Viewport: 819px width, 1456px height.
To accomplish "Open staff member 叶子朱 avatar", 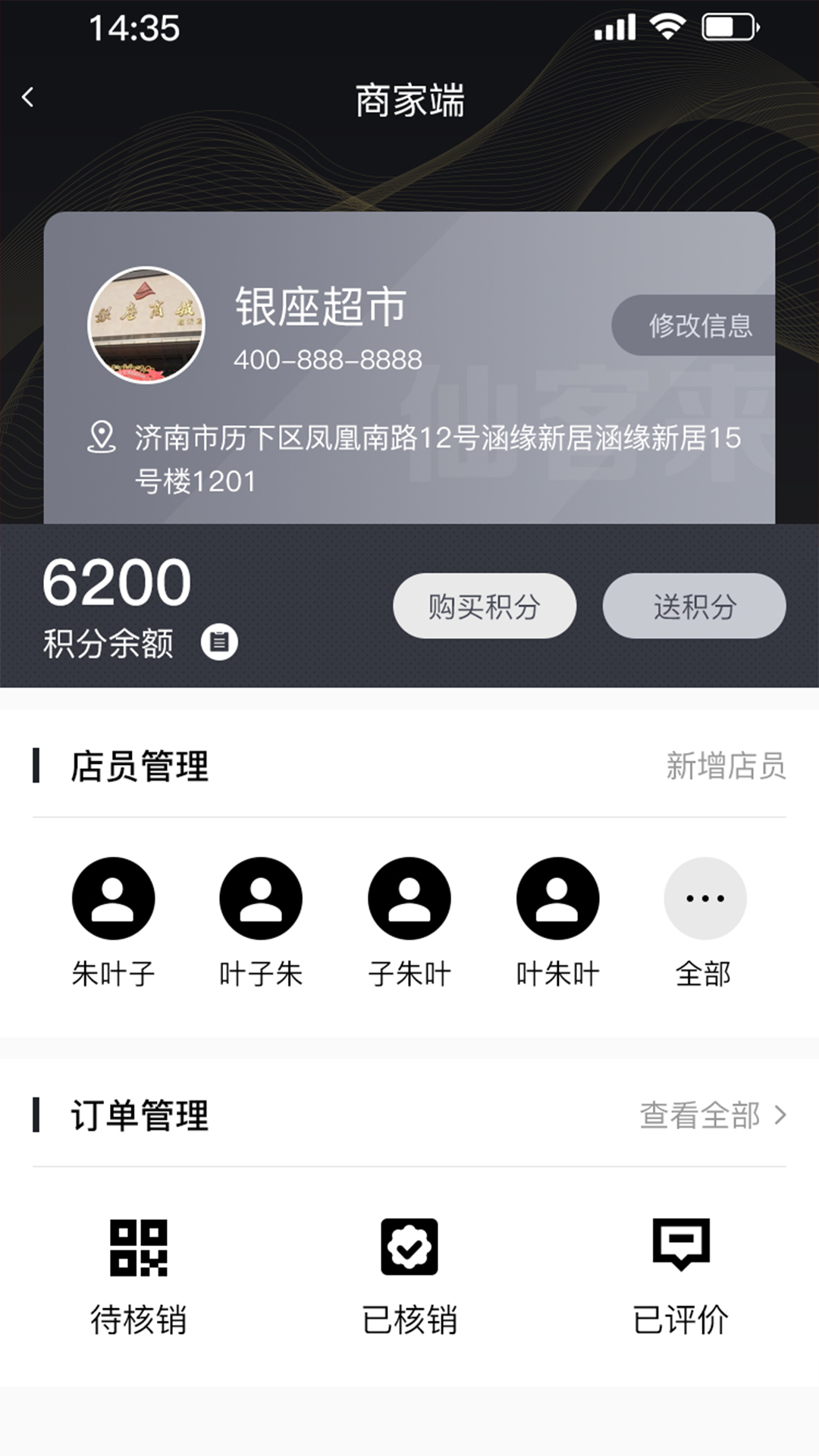I will (260, 897).
